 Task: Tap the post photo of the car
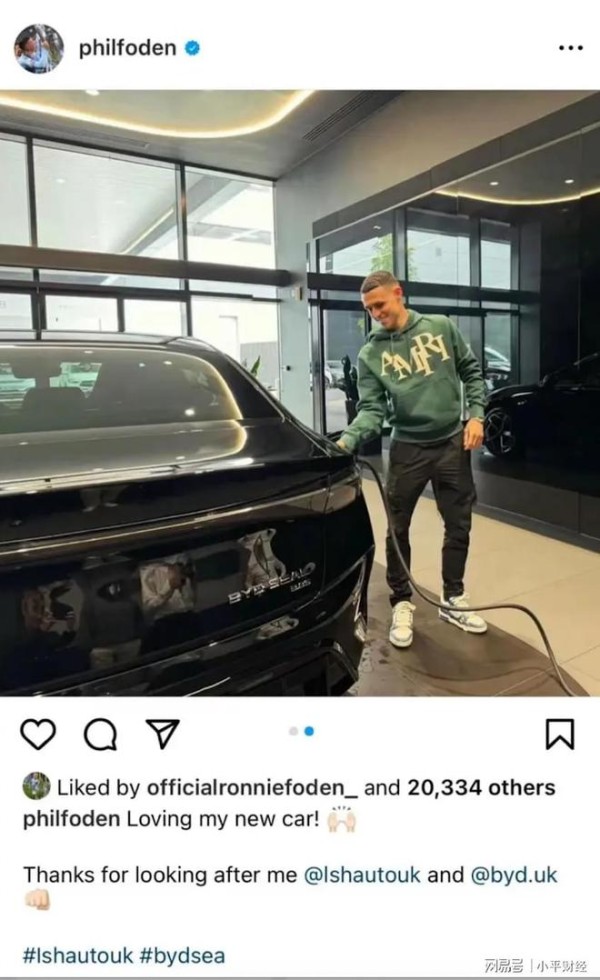300,393
